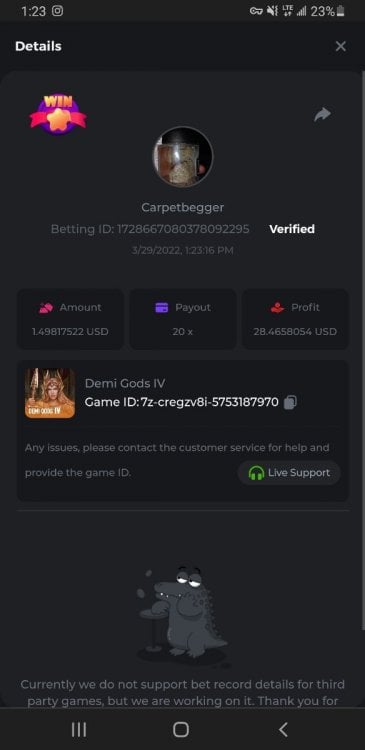365x750 pixels.
Task: Close the Details panel
Action: (x=341, y=46)
